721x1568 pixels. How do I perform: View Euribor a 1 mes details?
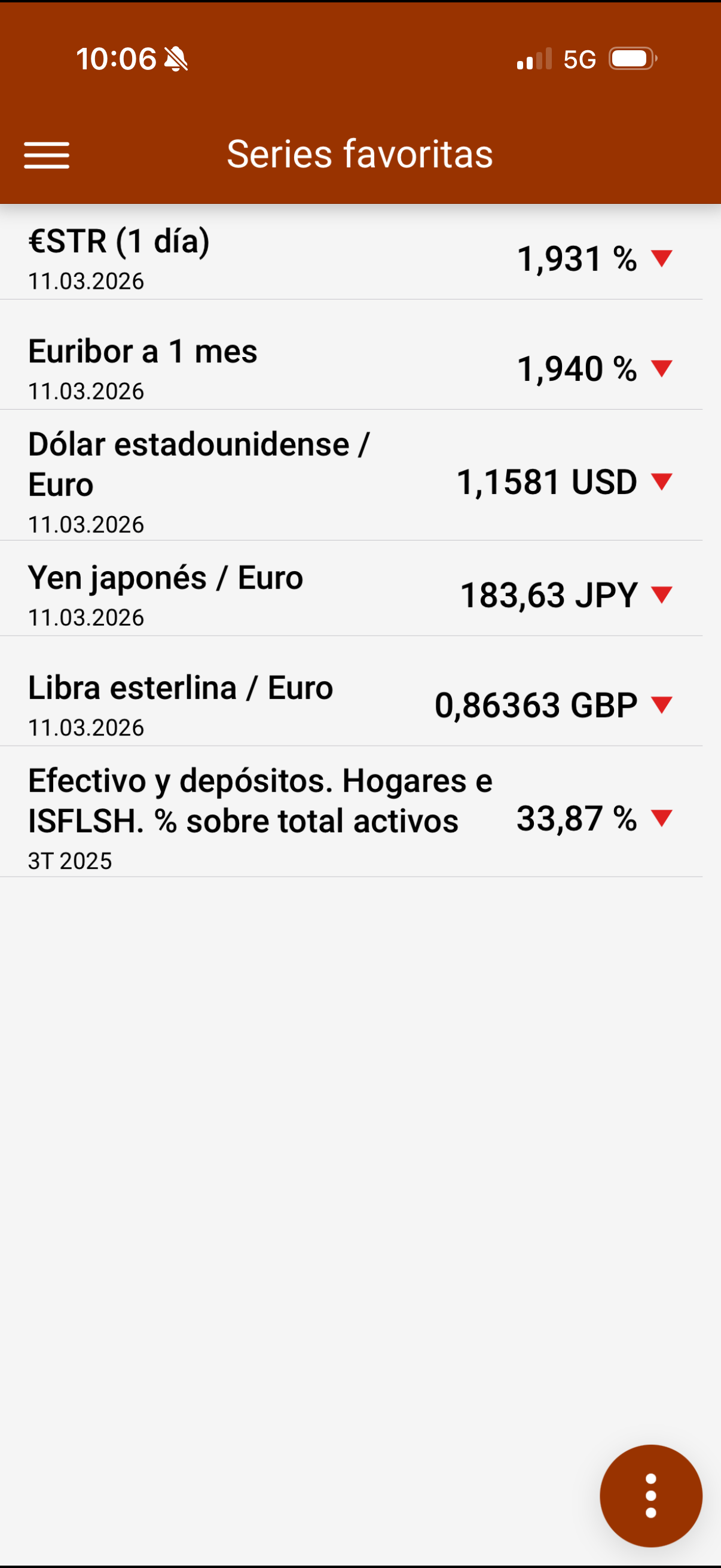[x=350, y=368]
